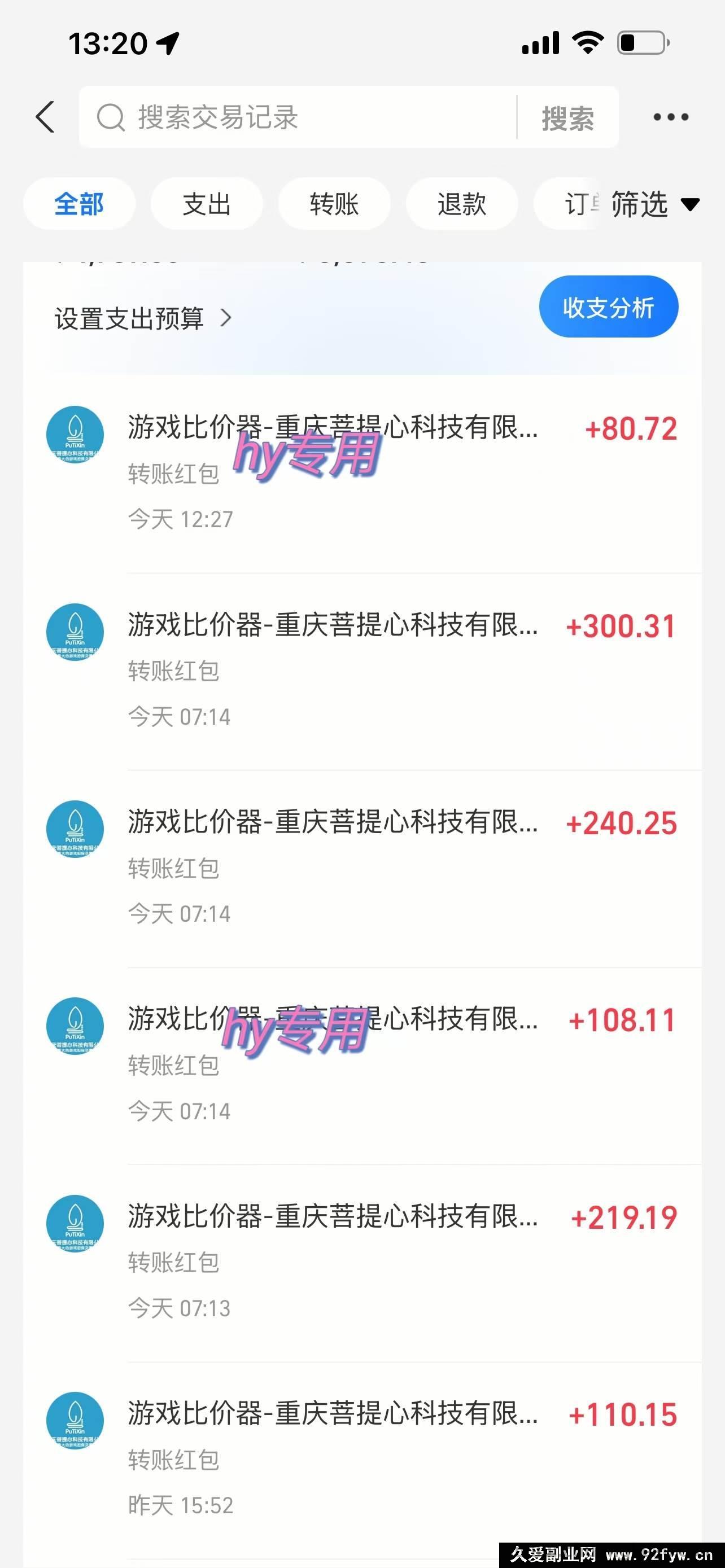The height and width of the screenshot is (1568, 725).
Task: Open the +300.31 transaction
Action: 362,671
